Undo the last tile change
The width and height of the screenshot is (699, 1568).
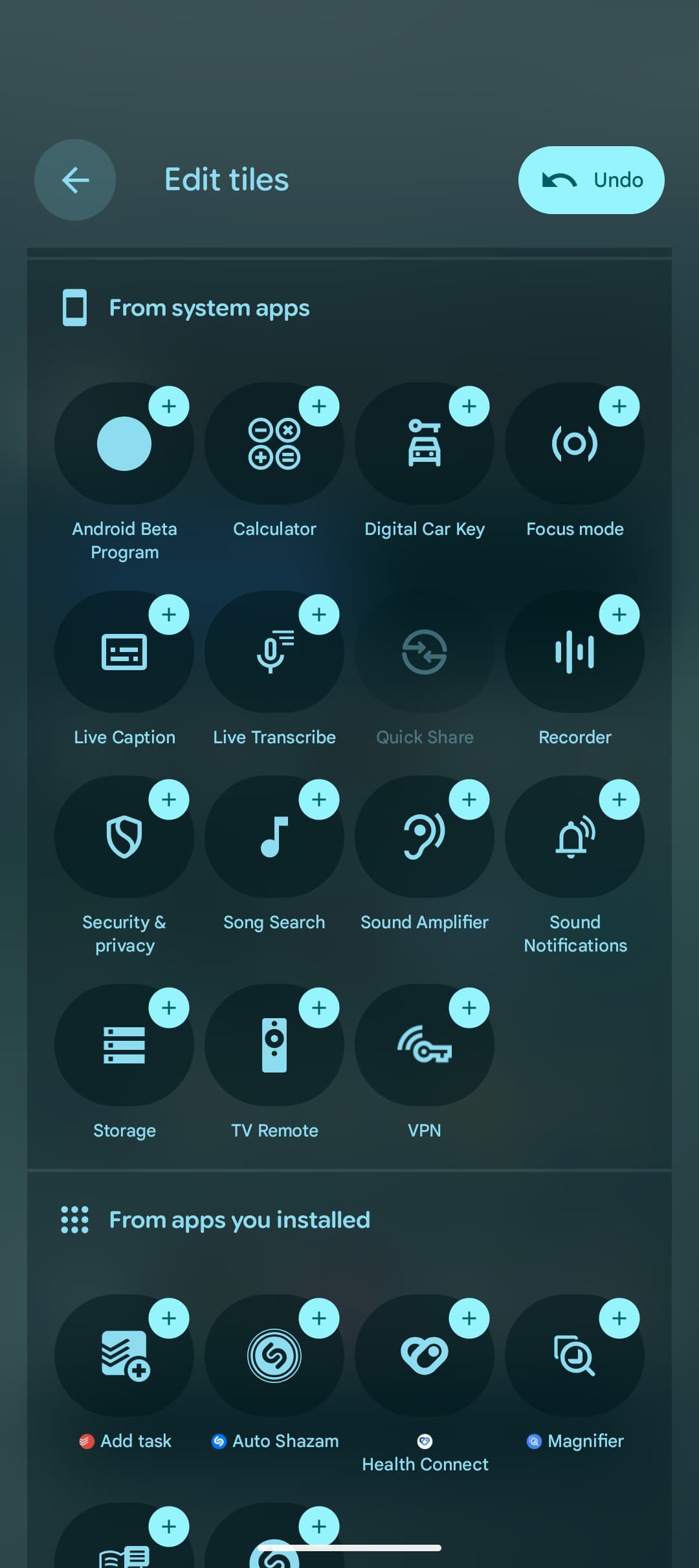click(591, 180)
